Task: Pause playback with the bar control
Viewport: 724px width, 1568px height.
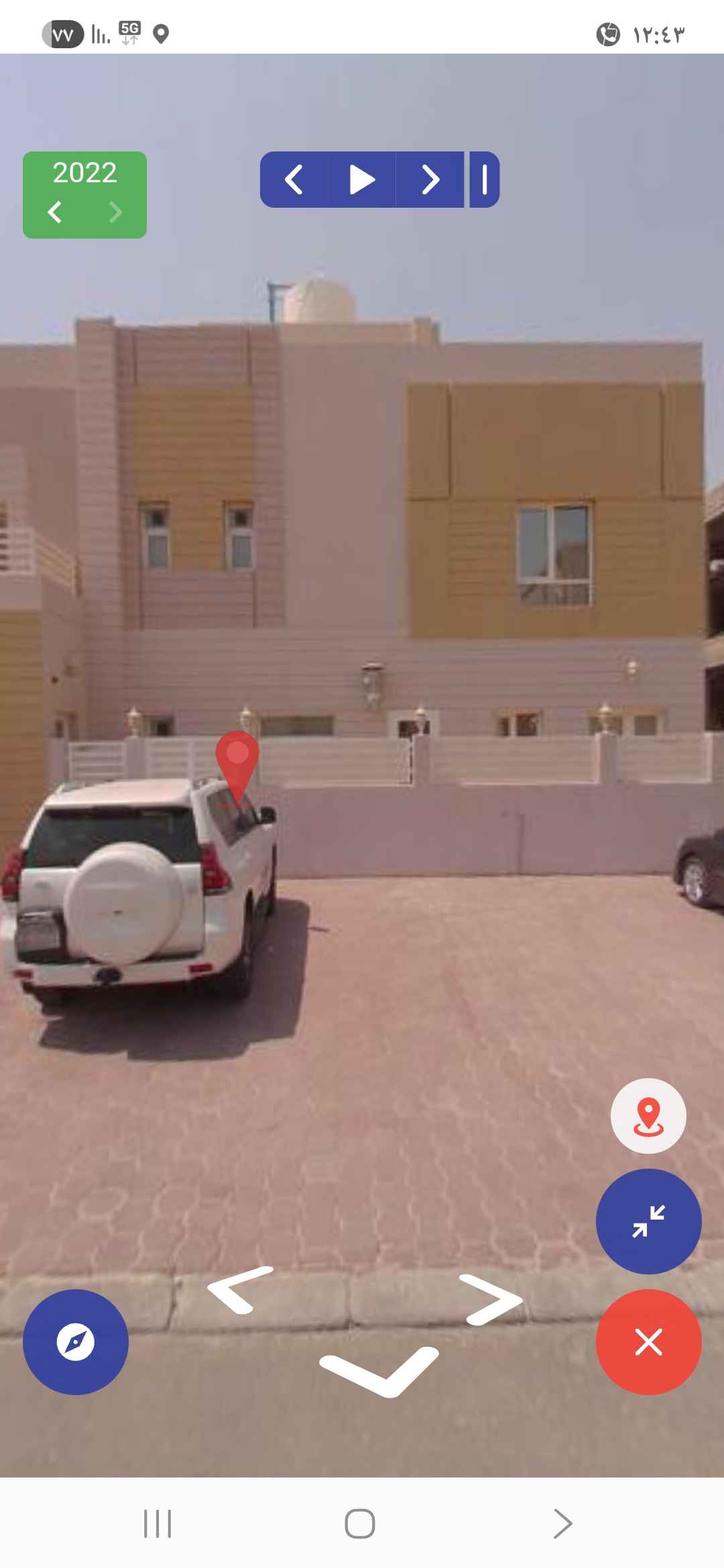Action: pyautogui.click(x=484, y=180)
